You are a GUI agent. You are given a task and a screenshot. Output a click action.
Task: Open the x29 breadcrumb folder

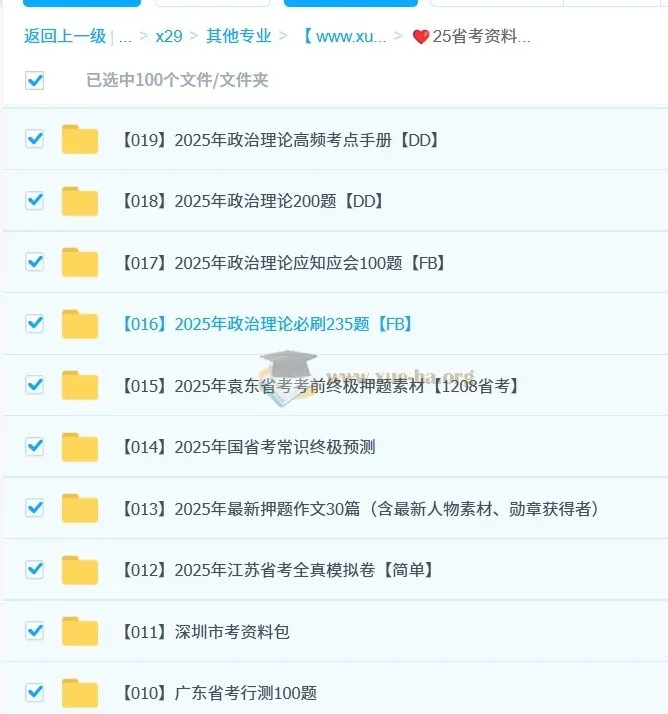click(x=168, y=37)
